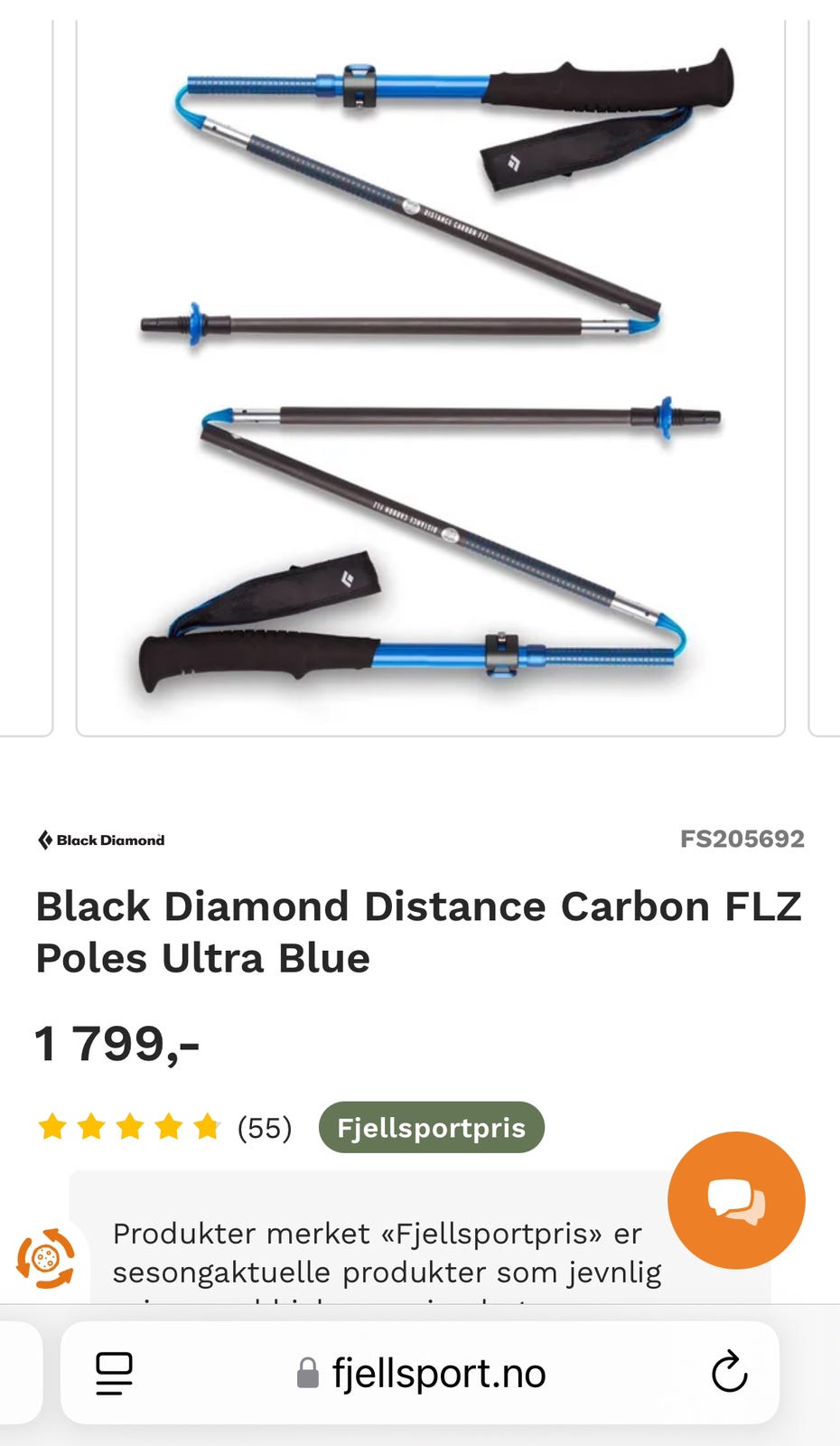The height and width of the screenshot is (1446, 840).
Task: Open the browser tabs overview icon
Action: pos(112,1372)
